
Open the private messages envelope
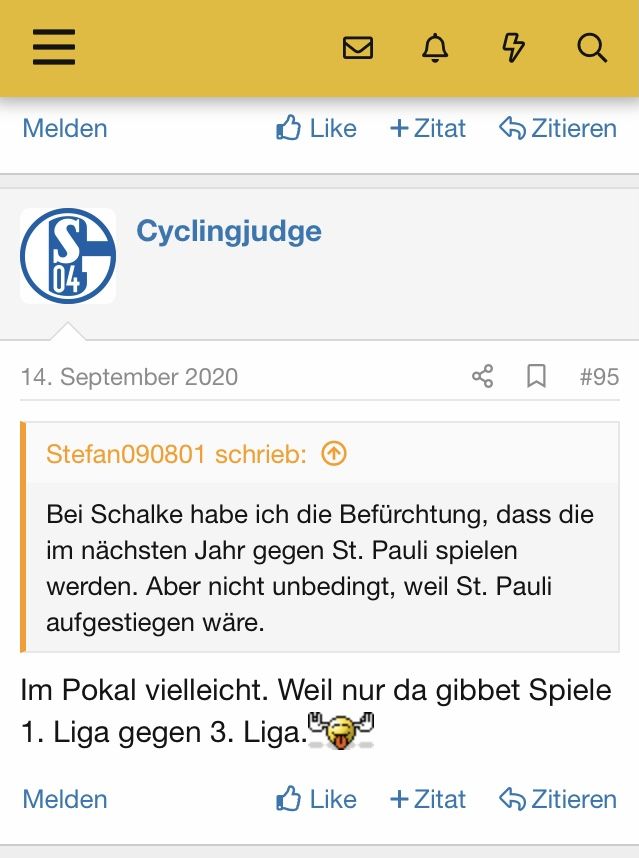[357, 48]
